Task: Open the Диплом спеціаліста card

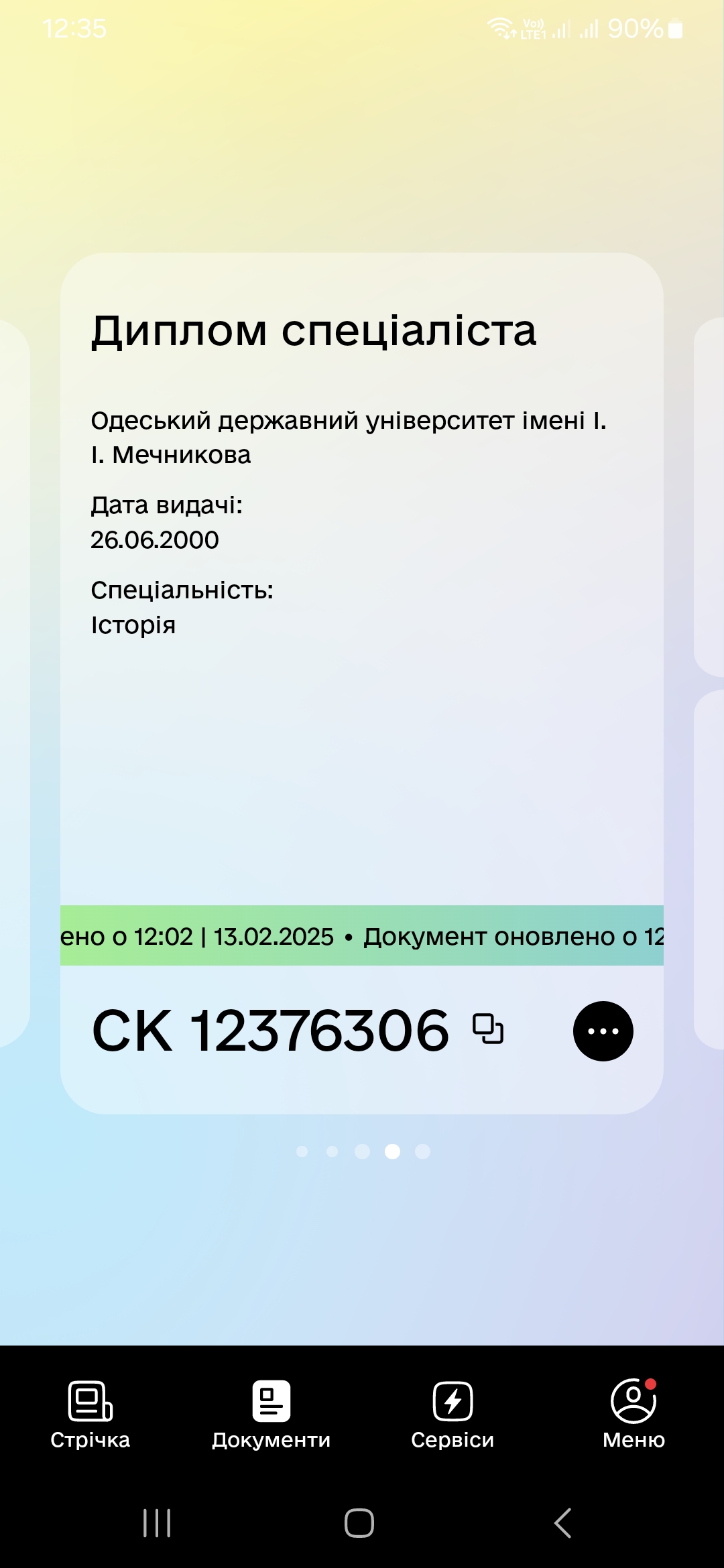Action: point(362,683)
